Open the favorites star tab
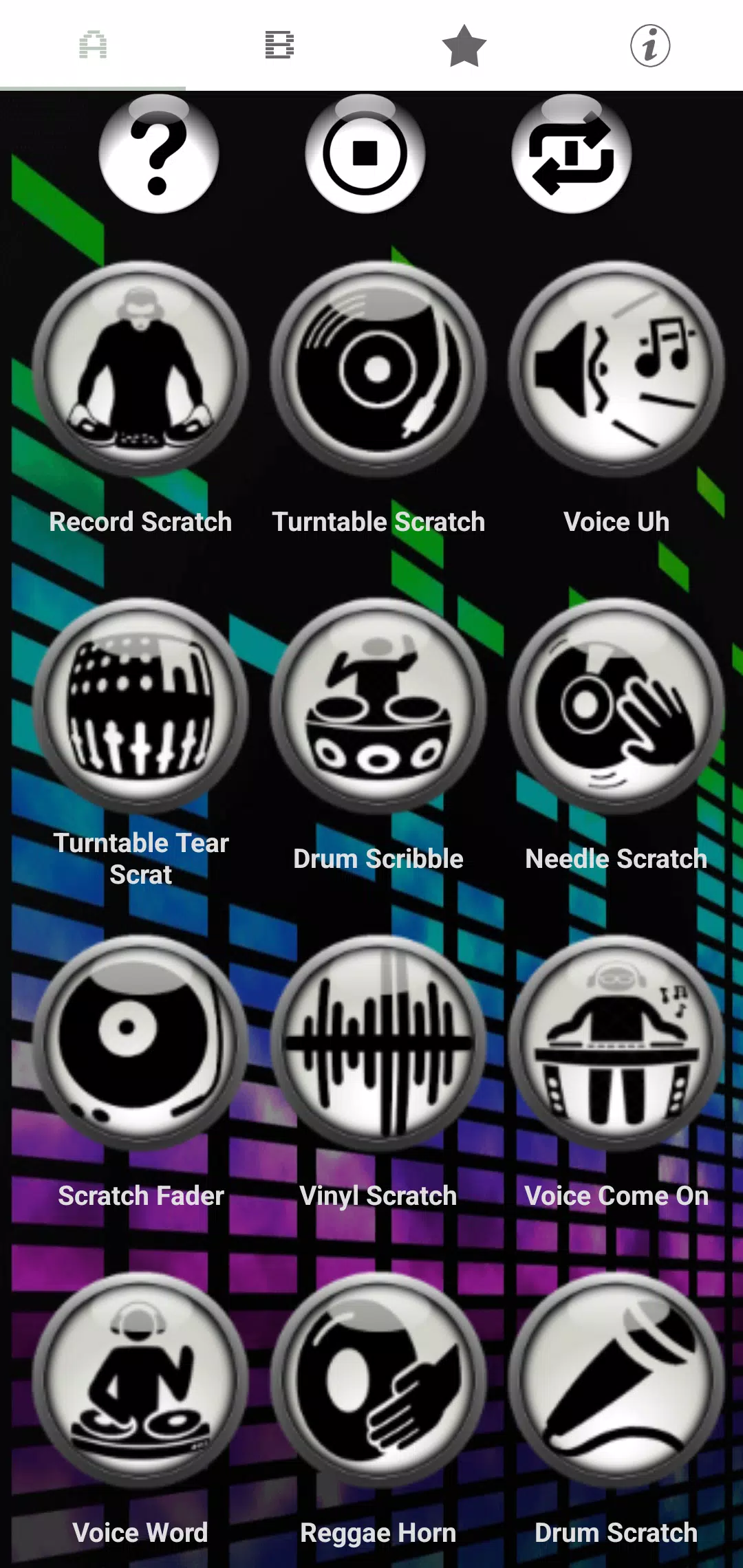This screenshot has width=743, height=1568. coord(464,45)
